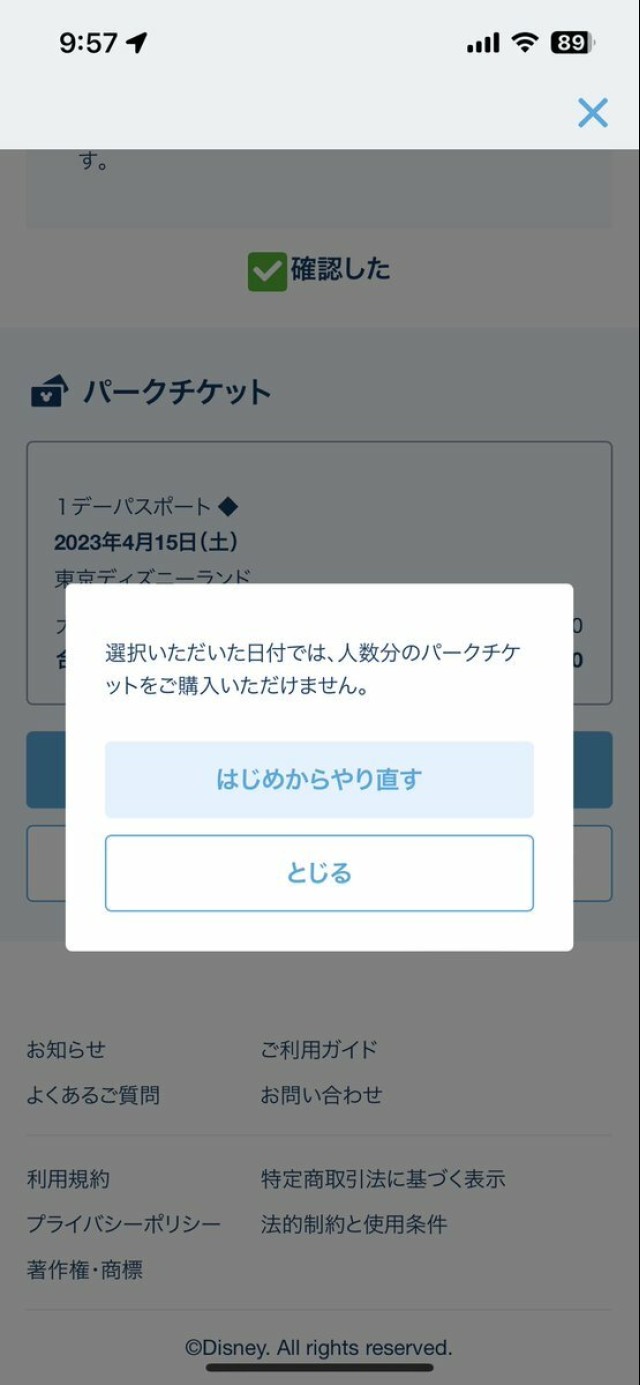Dismiss the dialog with とじる
The height and width of the screenshot is (1385, 640).
(319, 873)
